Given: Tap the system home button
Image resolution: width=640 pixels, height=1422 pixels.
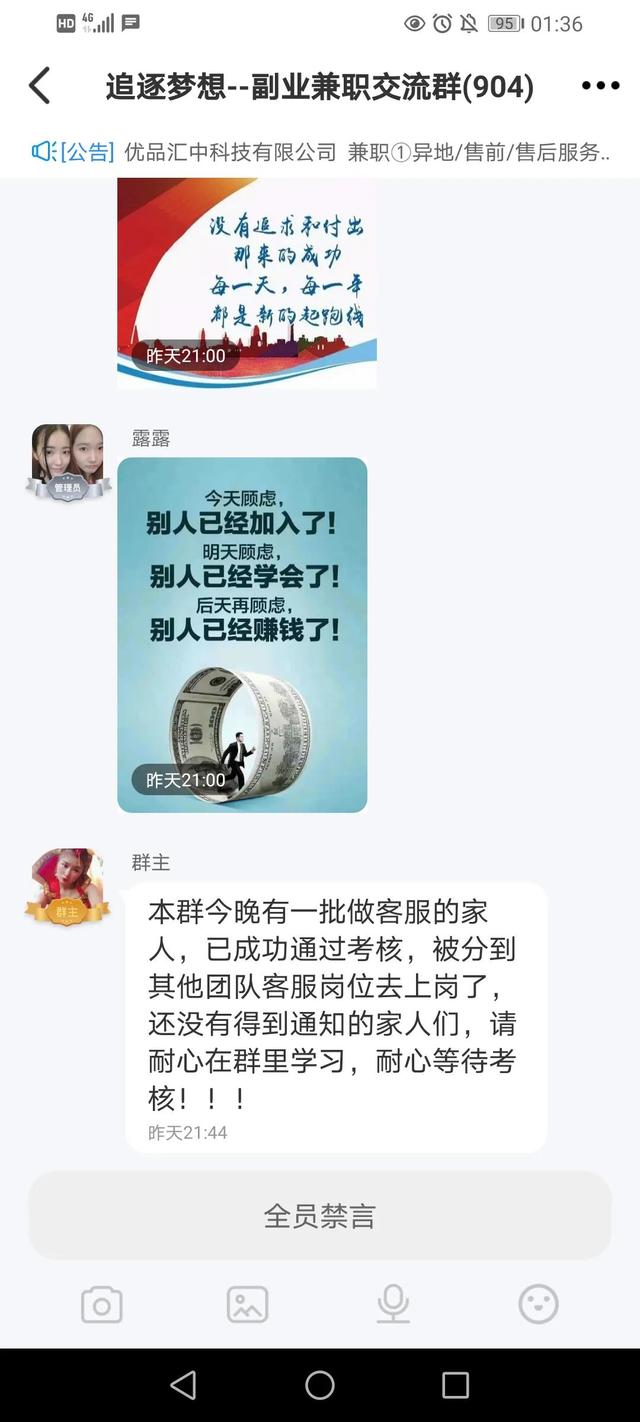Looking at the screenshot, I should [x=320, y=1385].
